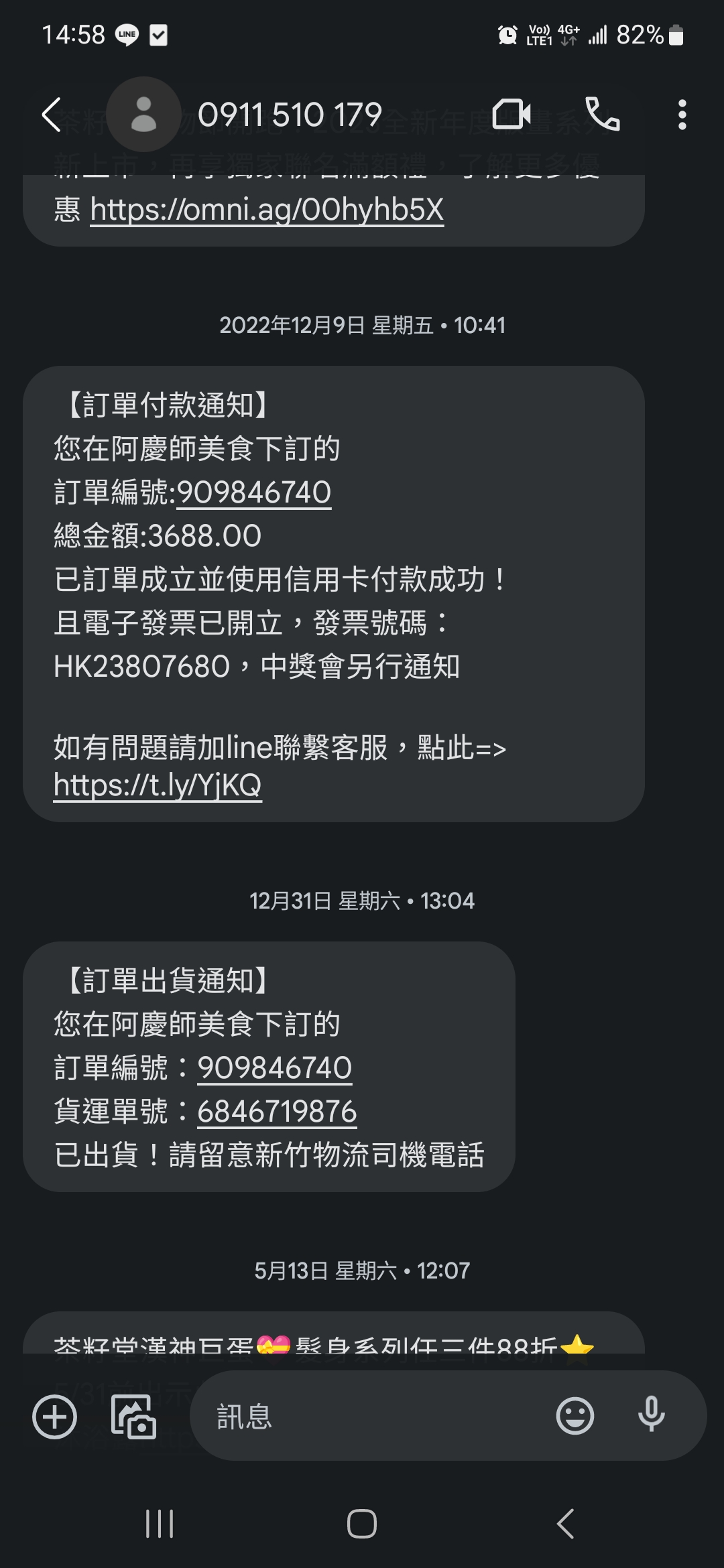
Task: Call the number 0911 510 179
Action: click(x=602, y=114)
